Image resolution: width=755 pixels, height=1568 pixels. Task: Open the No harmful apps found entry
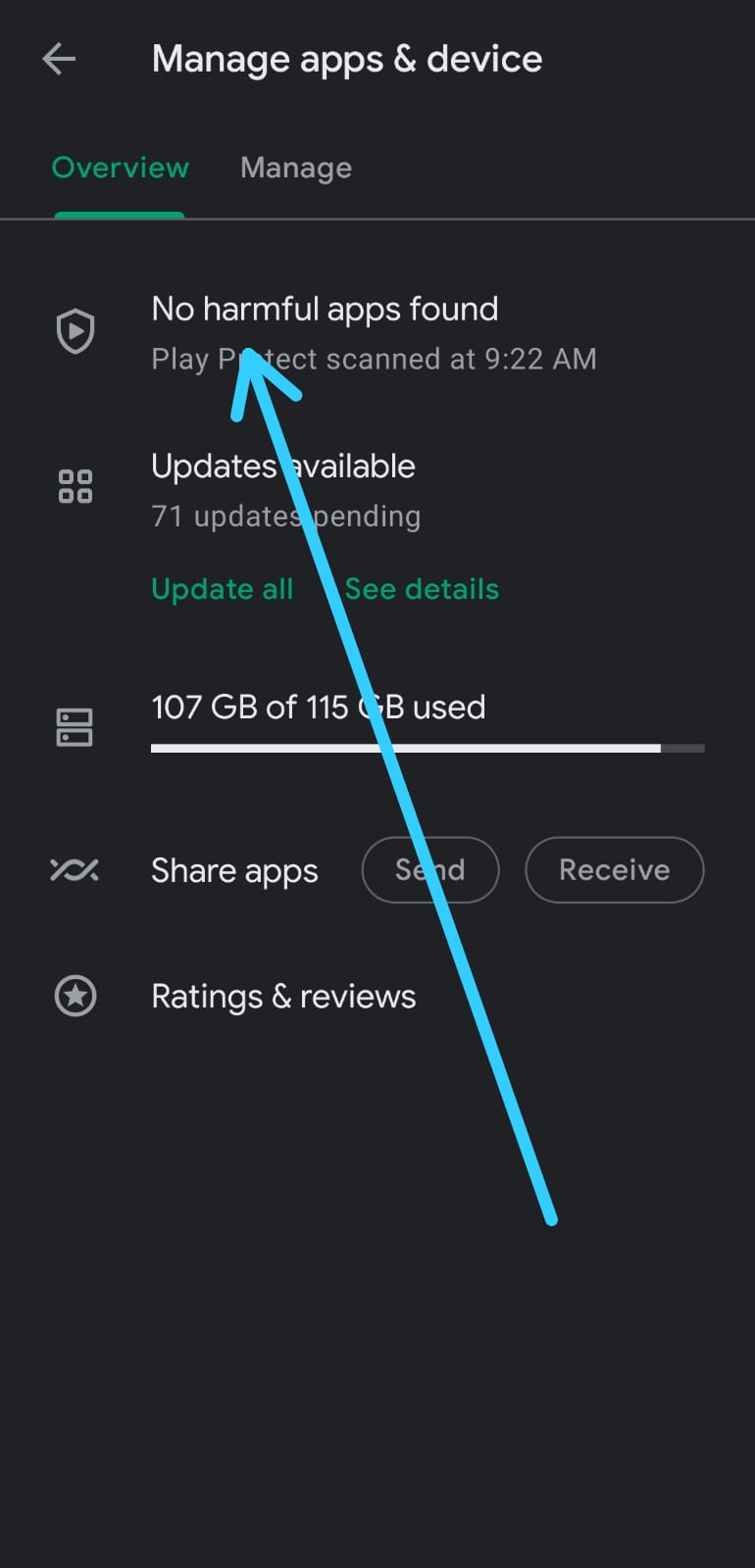tap(326, 309)
